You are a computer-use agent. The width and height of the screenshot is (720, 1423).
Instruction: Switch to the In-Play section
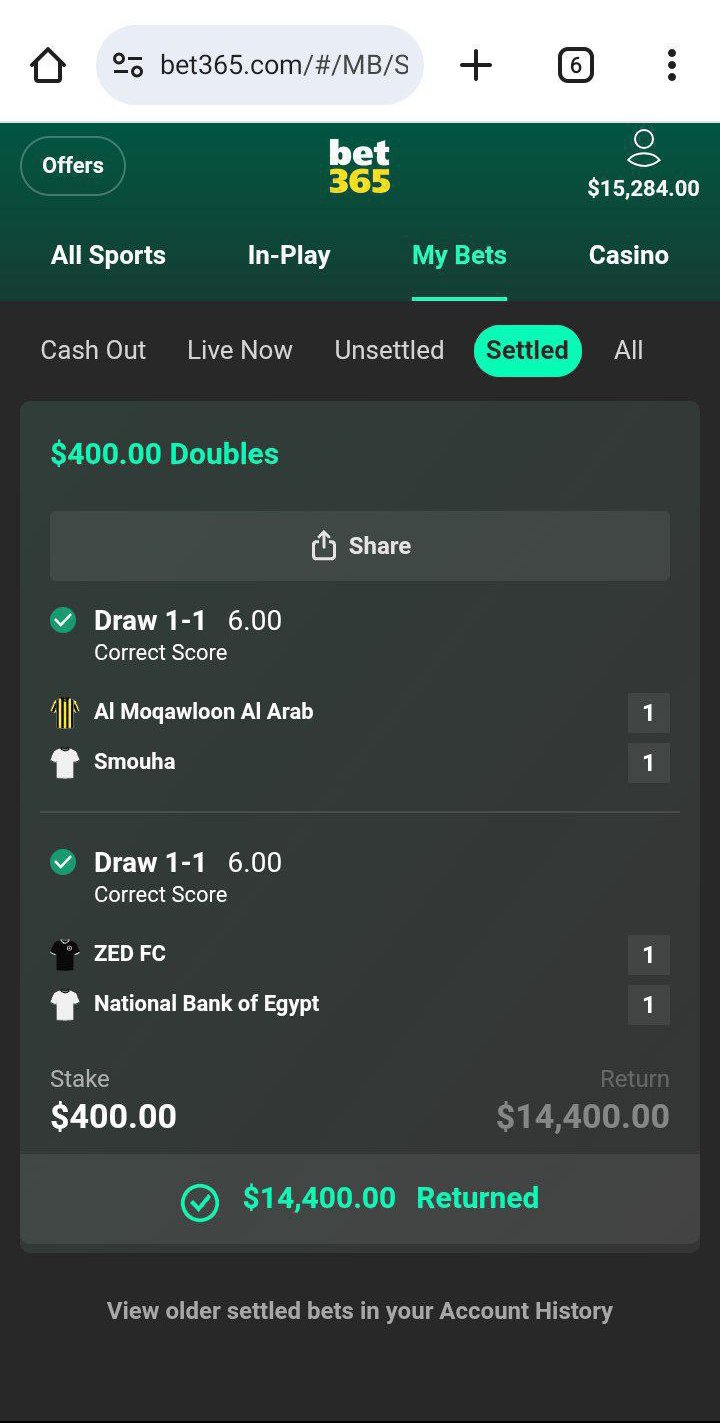pyautogui.click(x=289, y=255)
